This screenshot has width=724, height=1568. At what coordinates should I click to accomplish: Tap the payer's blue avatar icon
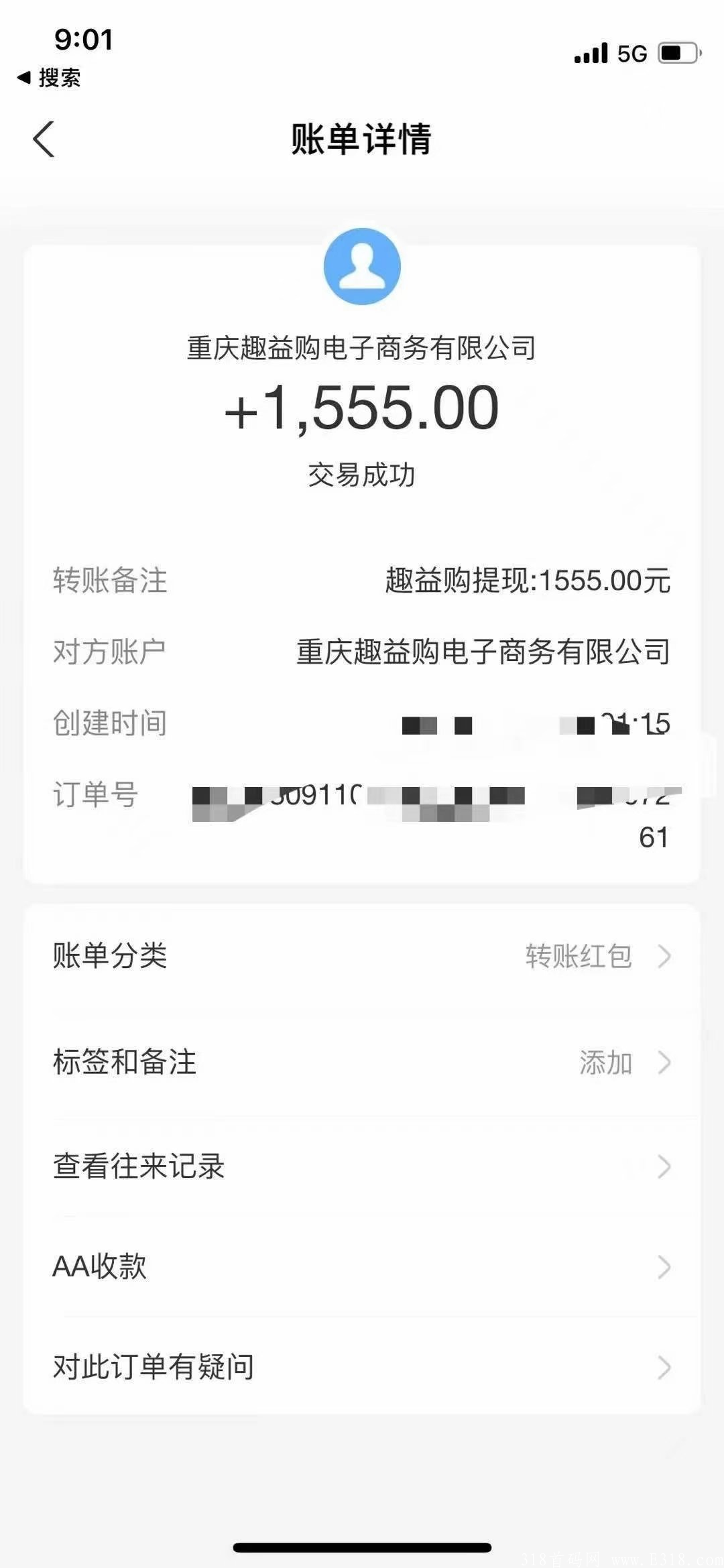(x=362, y=267)
